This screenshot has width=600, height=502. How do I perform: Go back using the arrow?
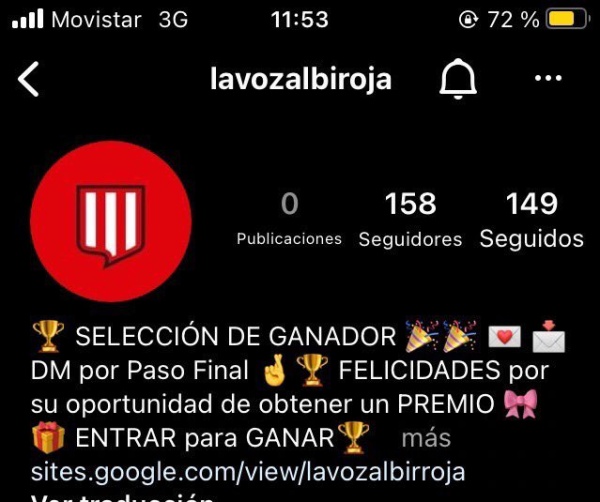(x=29, y=80)
